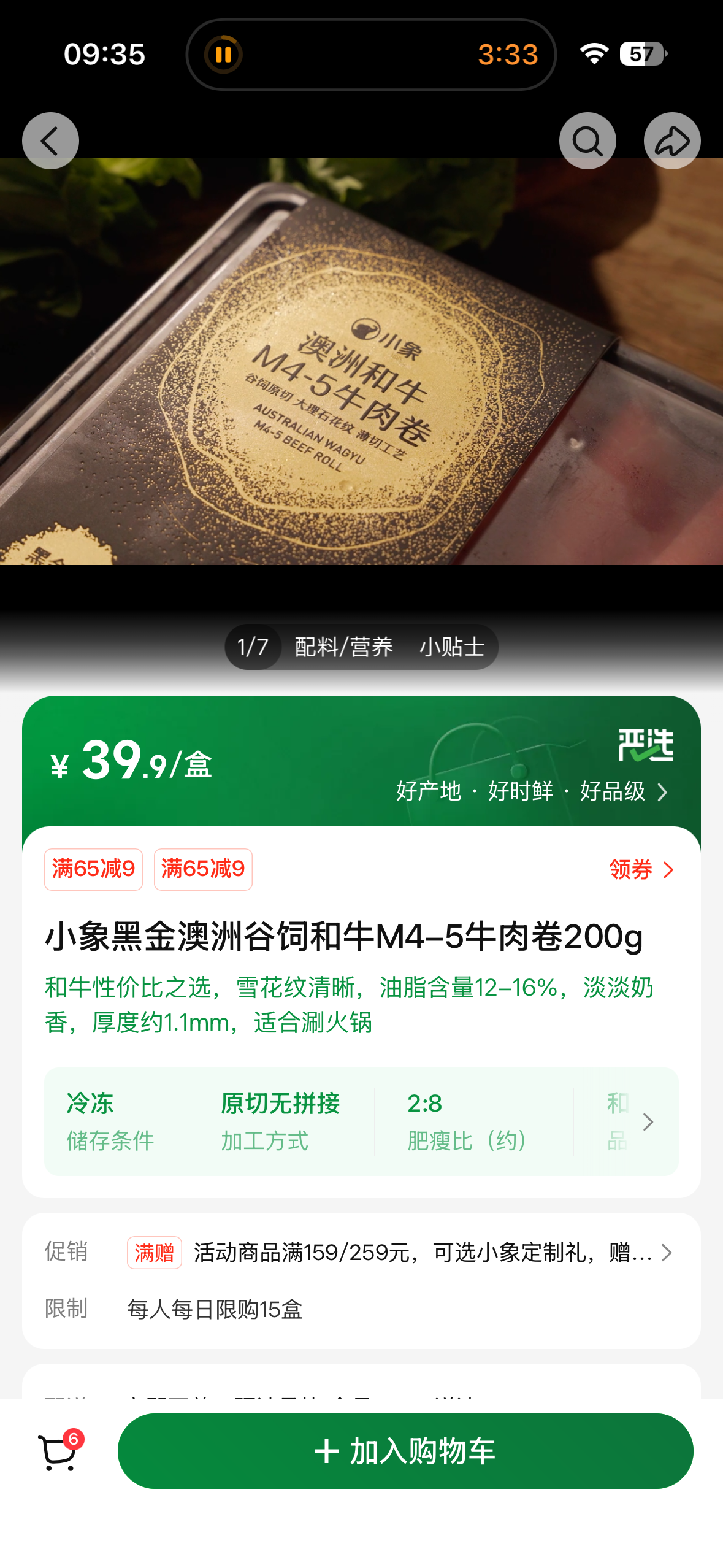Go back using the arrow icon
The width and height of the screenshot is (723, 1568).
pos(50,140)
